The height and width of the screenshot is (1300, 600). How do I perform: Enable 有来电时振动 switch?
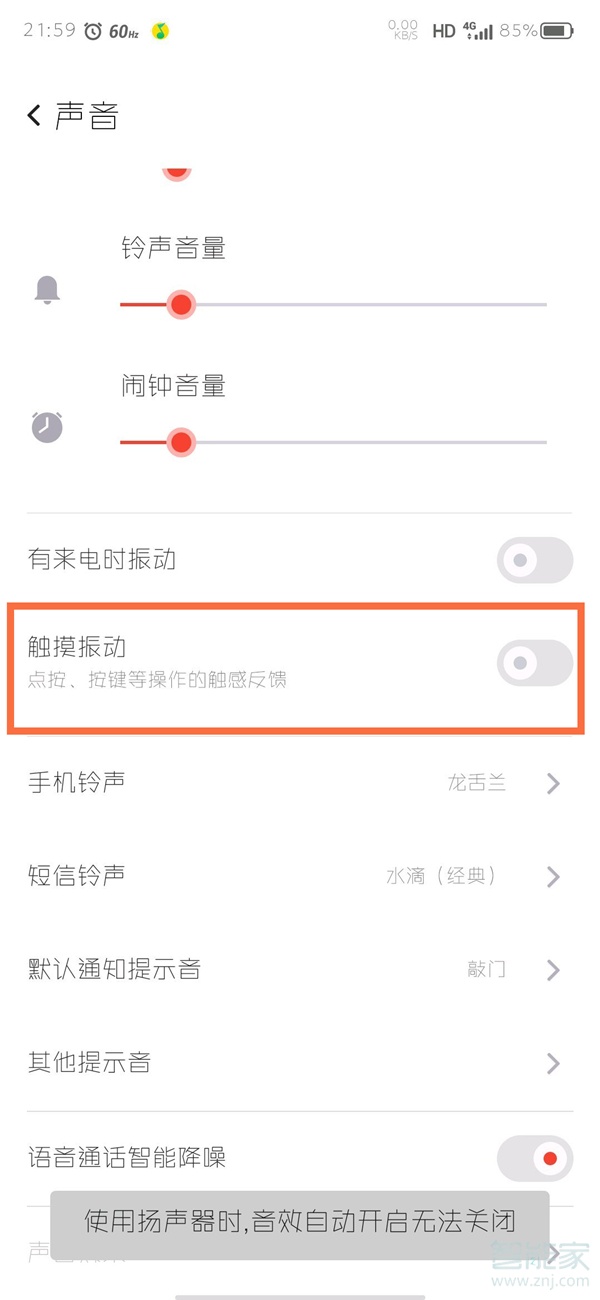(534, 560)
